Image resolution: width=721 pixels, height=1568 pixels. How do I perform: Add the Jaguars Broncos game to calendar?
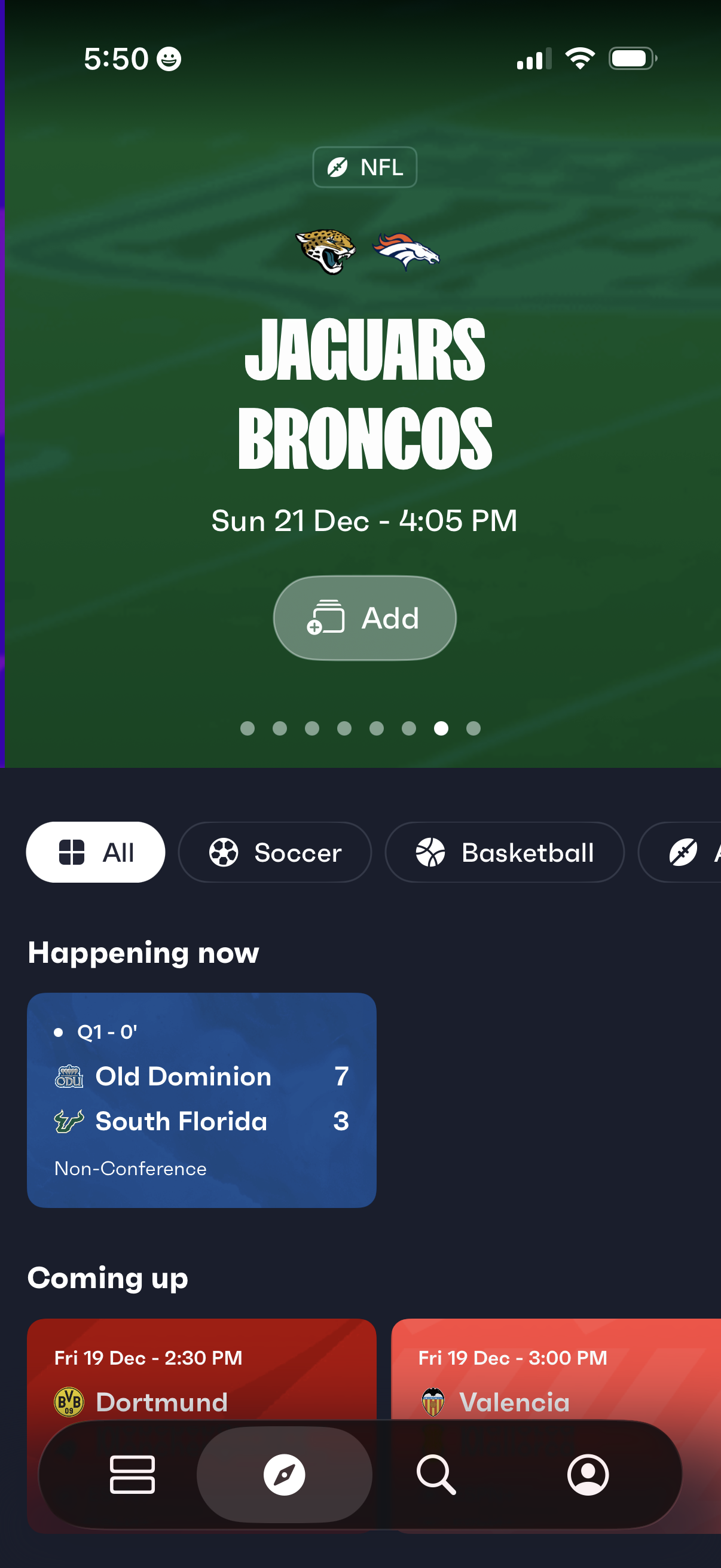pyautogui.click(x=364, y=617)
